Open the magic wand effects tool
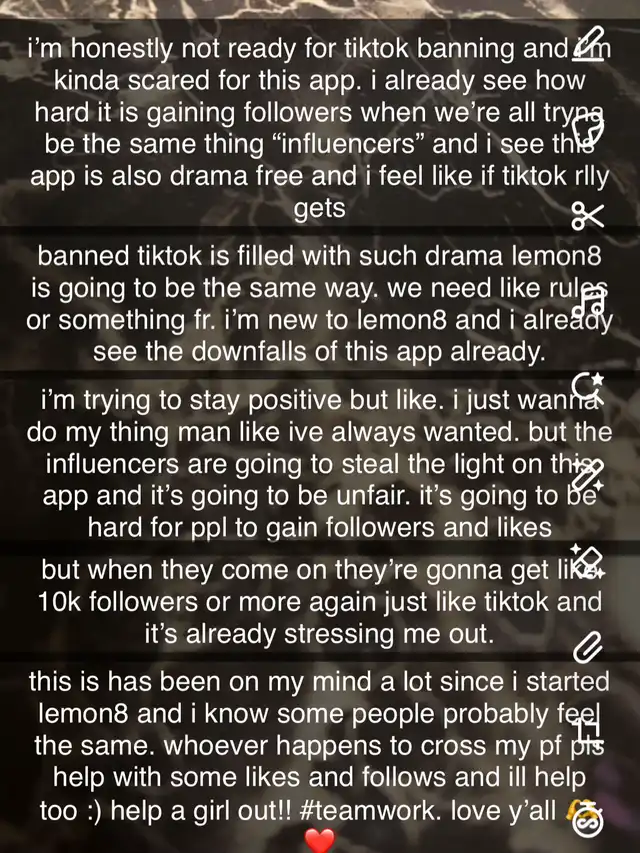The image size is (640, 853). point(587,386)
